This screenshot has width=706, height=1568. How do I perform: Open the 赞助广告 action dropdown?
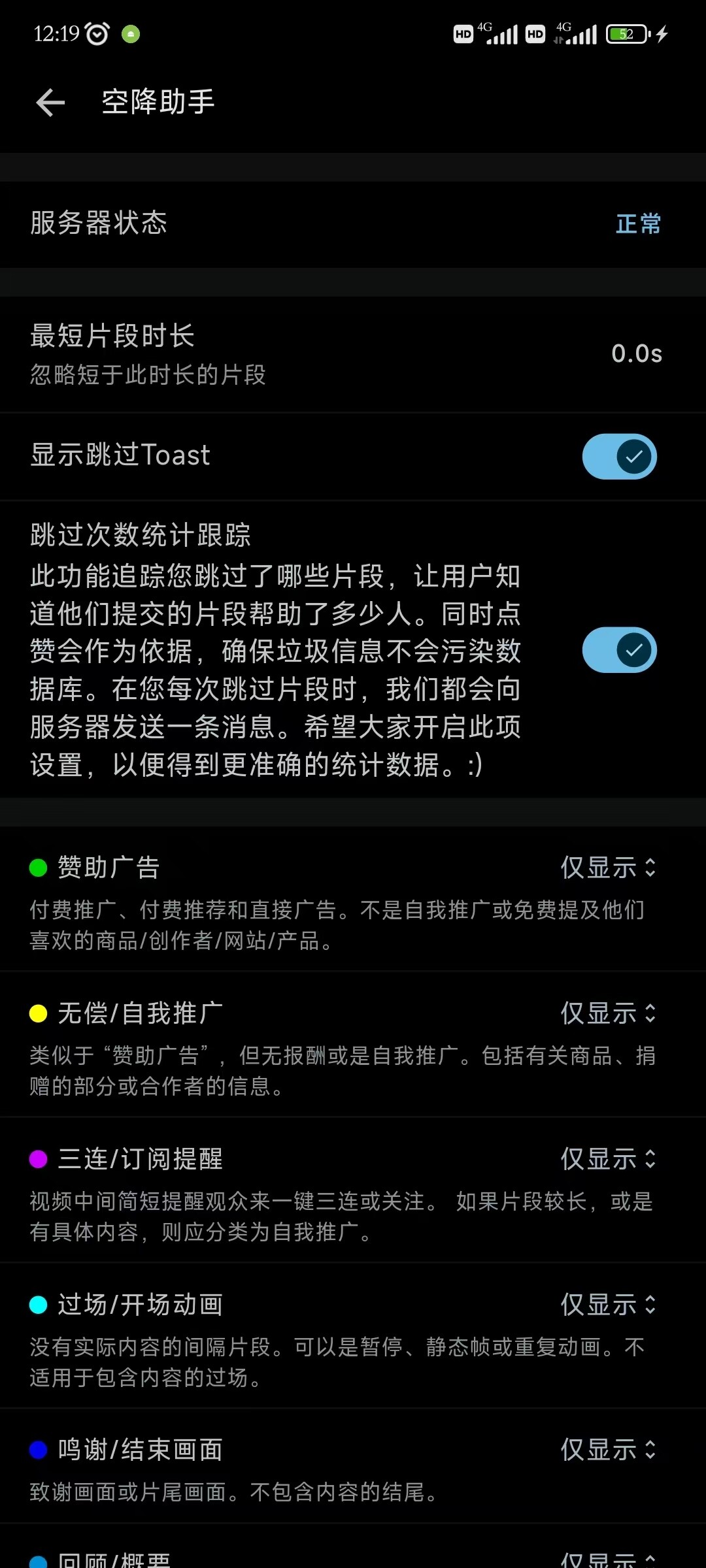click(608, 868)
